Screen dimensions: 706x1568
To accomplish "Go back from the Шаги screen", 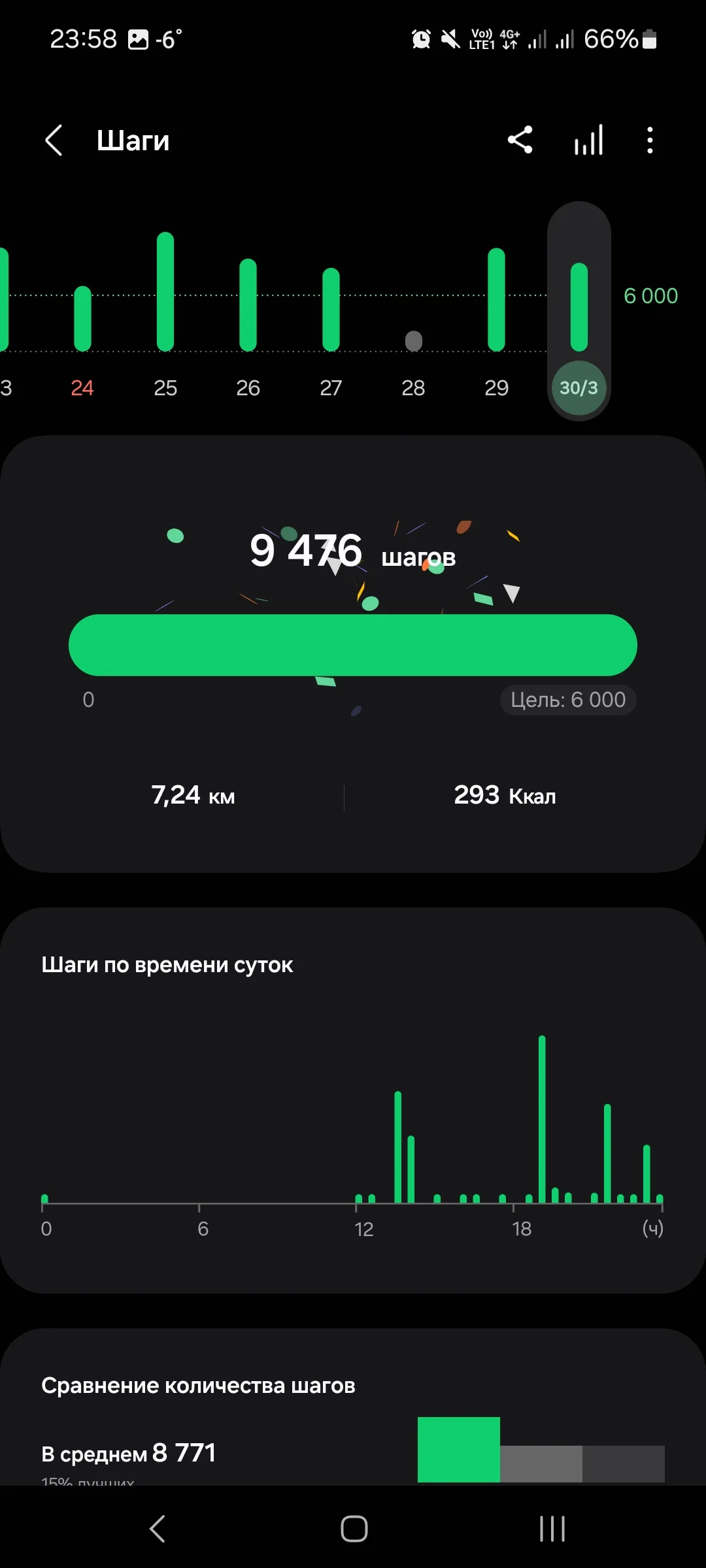I will point(54,140).
